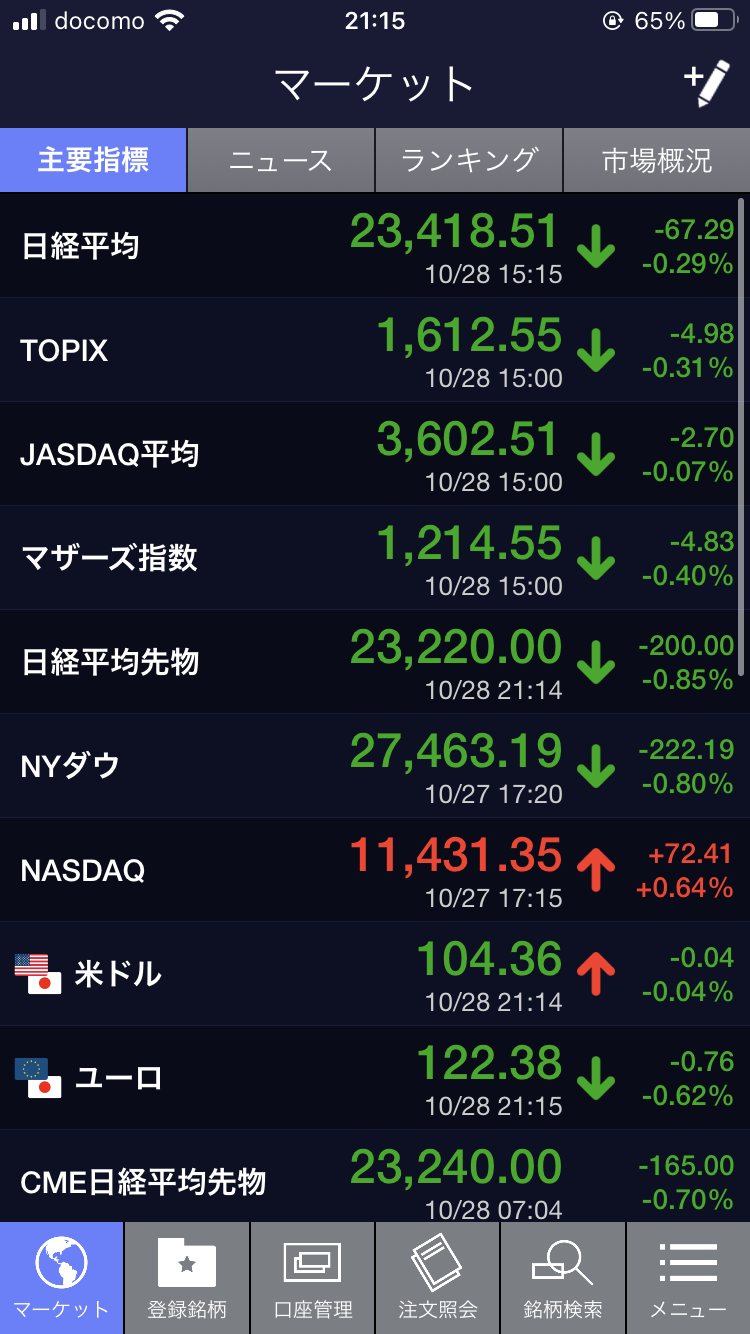This screenshot has width=750, height=1334.
Task: Open the 米ドル exchange rate row
Action: pyautogui.click(x=375, y=974)
